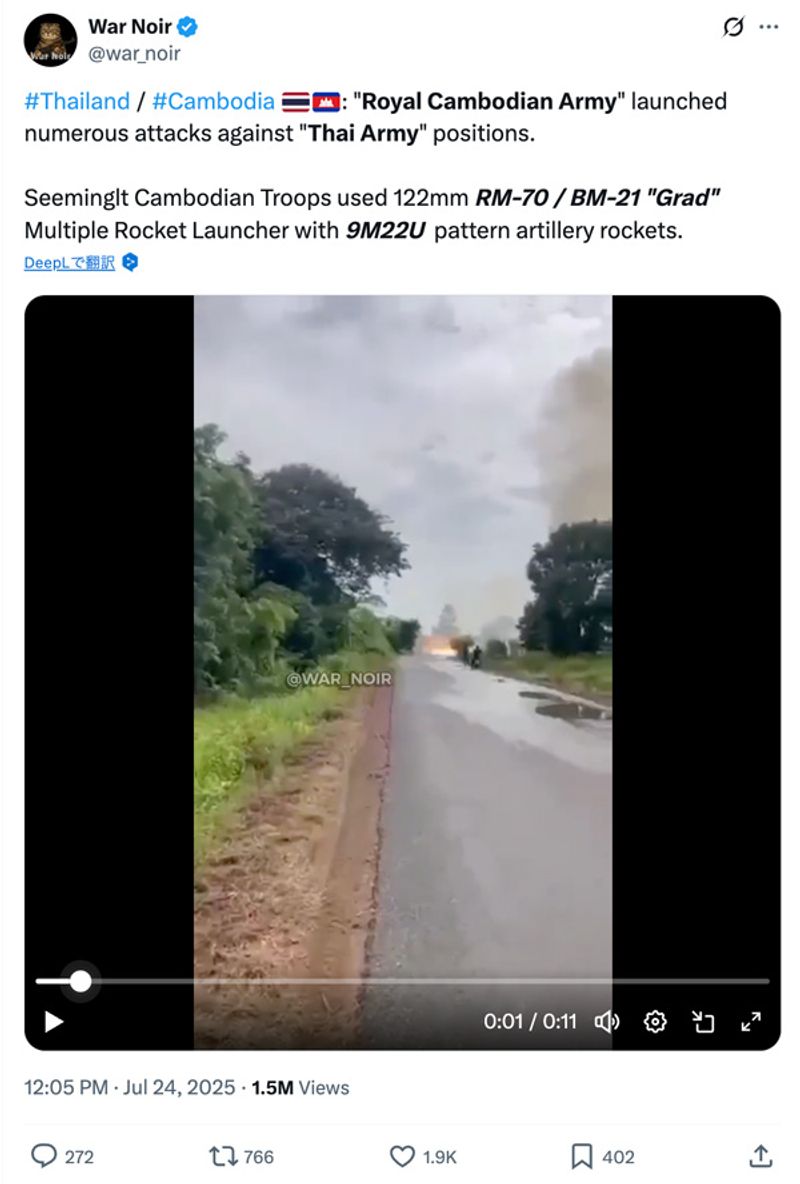Translate the post with DeepL
Viewport: 800px width, 1184px height.
70,263
